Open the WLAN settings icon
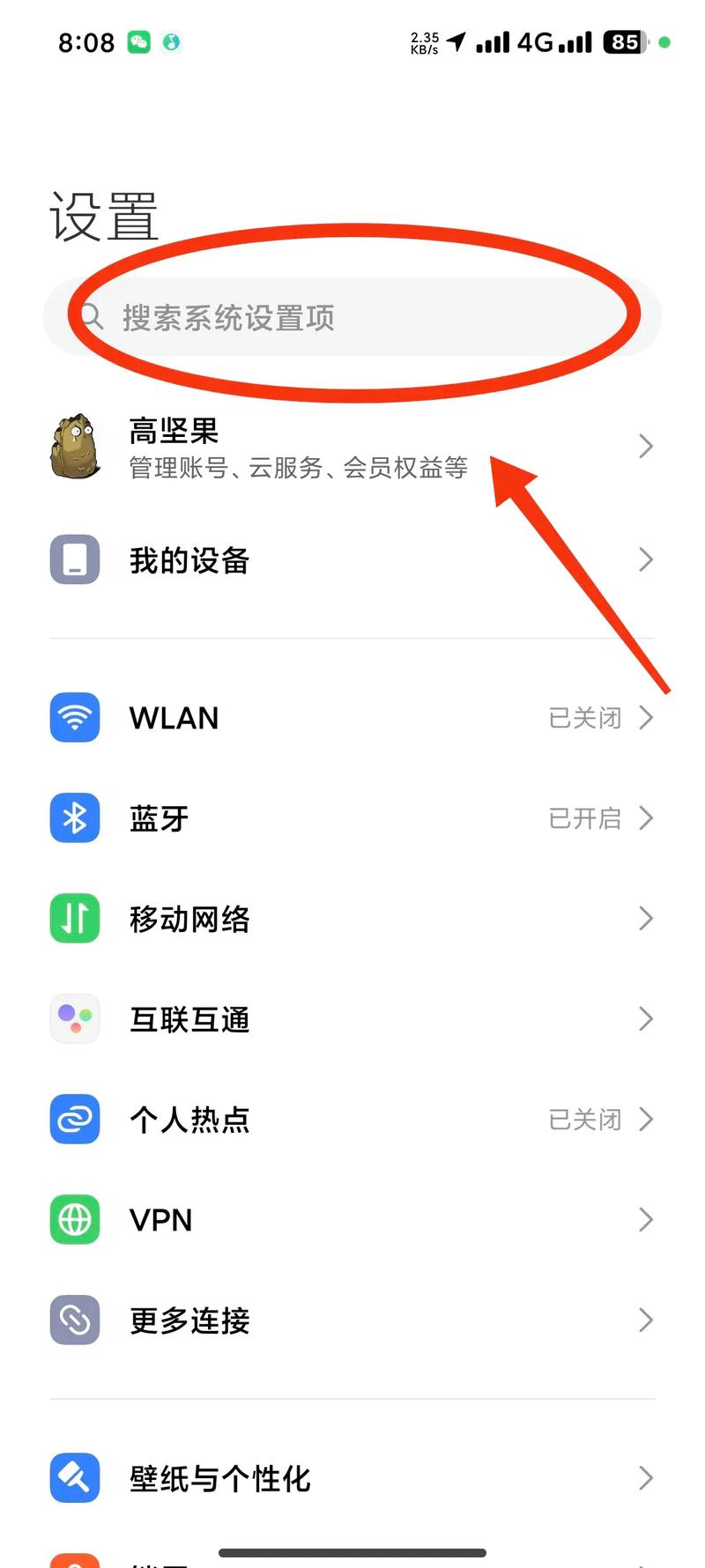 point(74,718)
